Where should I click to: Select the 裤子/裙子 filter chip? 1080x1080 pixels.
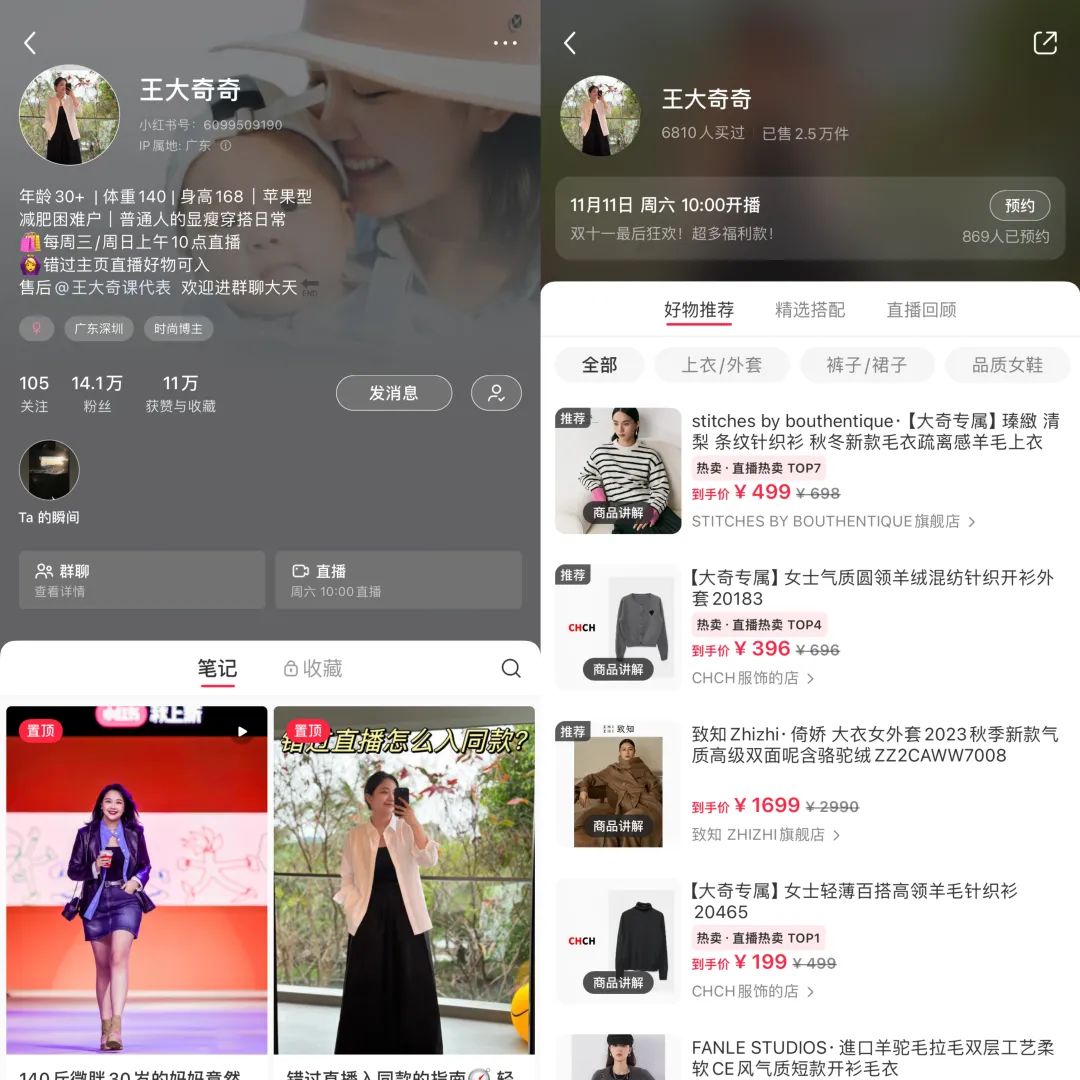(x=867, y=365)
